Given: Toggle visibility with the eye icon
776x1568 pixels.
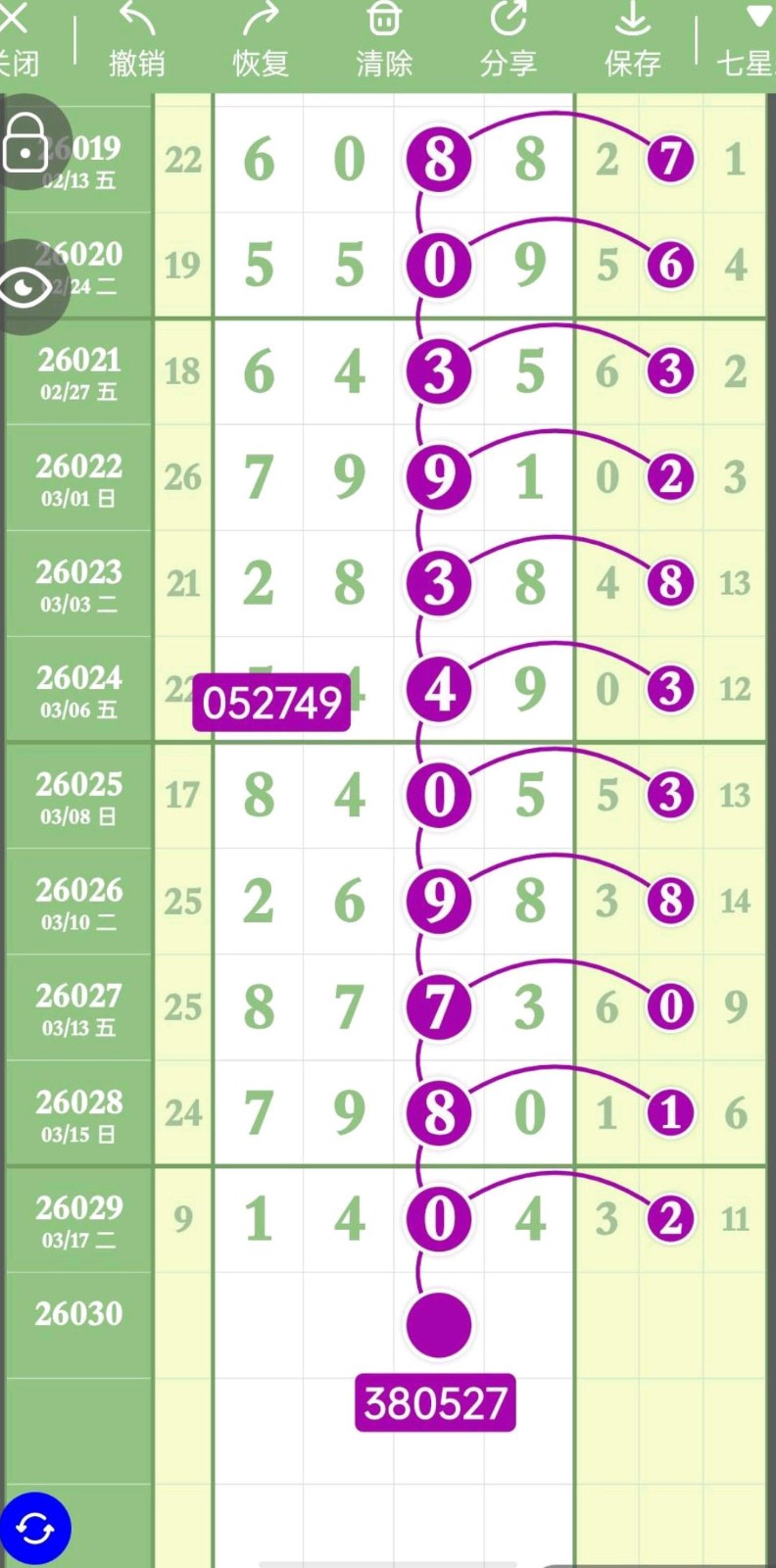Looking at the screenshot, I should (26, 288).
